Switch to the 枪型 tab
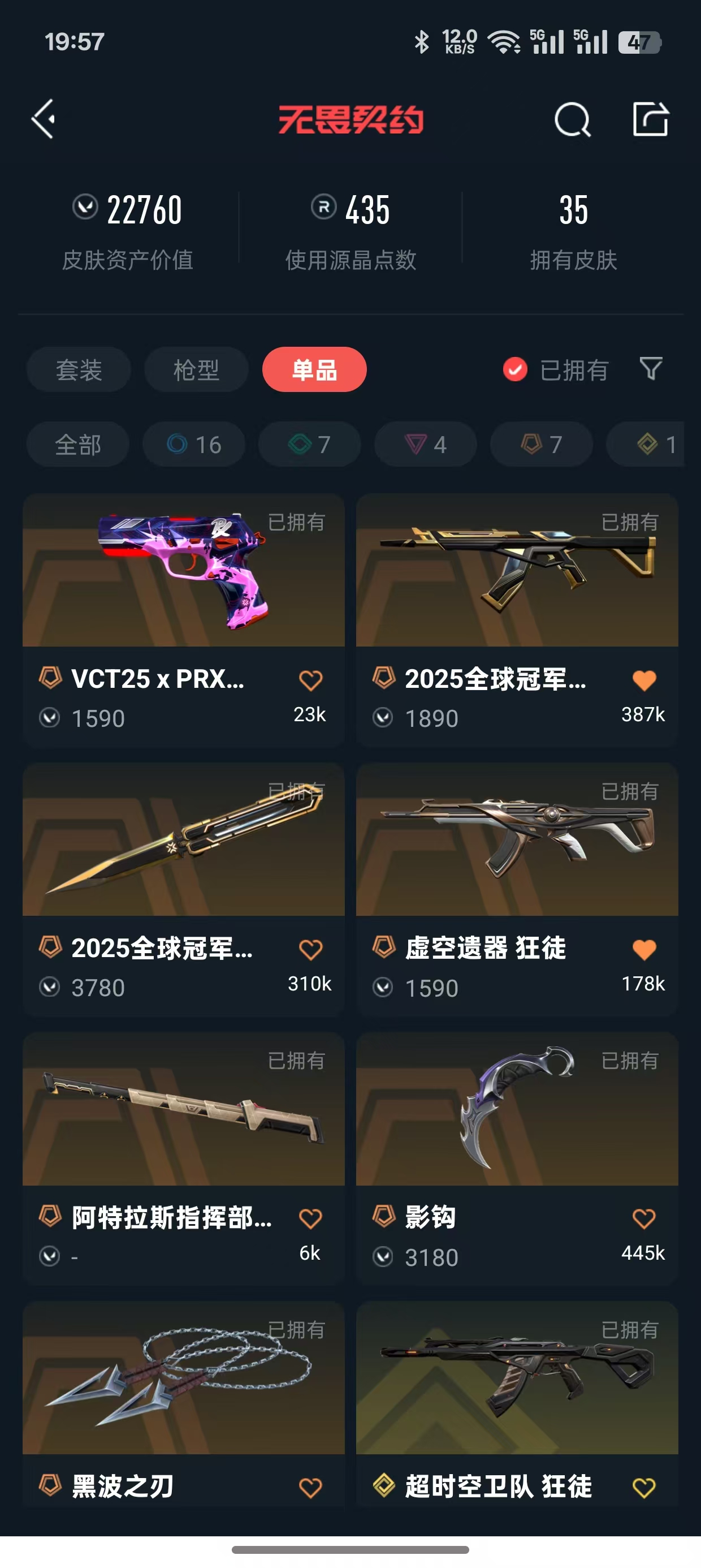This screenshot has height=1568, width=701. (196, 369)
